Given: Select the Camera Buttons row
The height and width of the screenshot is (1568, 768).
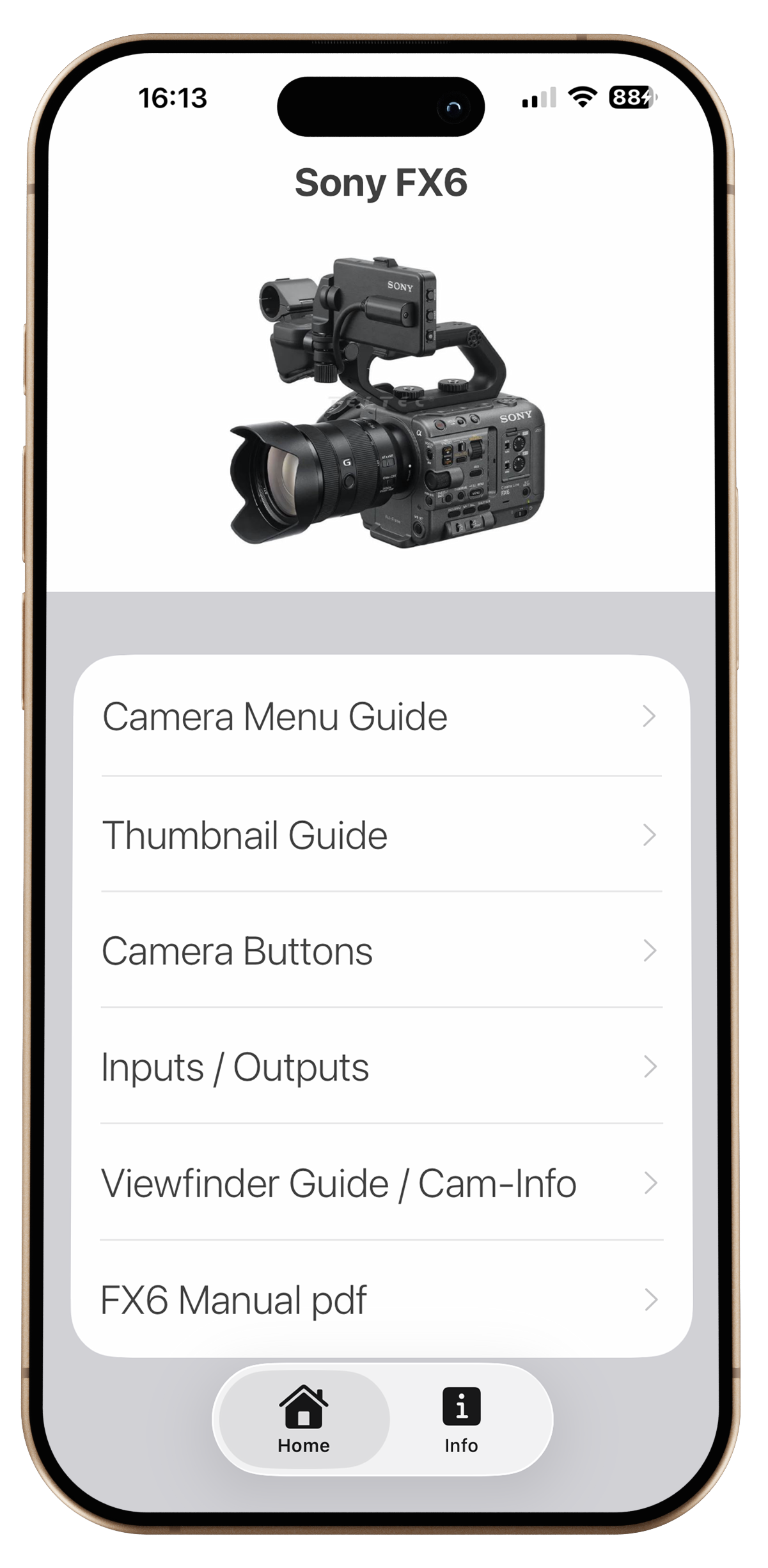Looking at the screenshot, I should pyautogui.click(x=382, y=950).
